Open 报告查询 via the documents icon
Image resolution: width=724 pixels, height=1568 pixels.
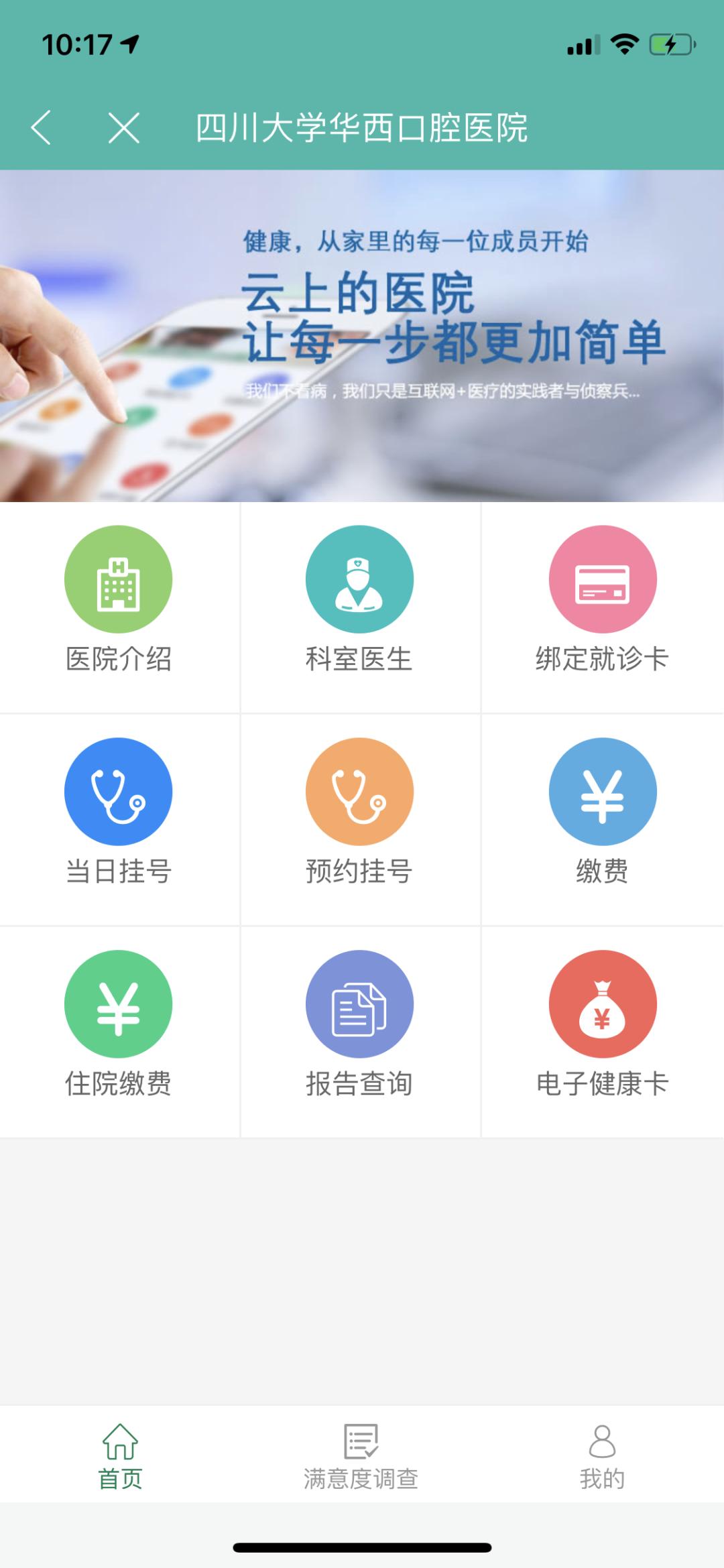pyautogui.click(x=360, y=1004)
